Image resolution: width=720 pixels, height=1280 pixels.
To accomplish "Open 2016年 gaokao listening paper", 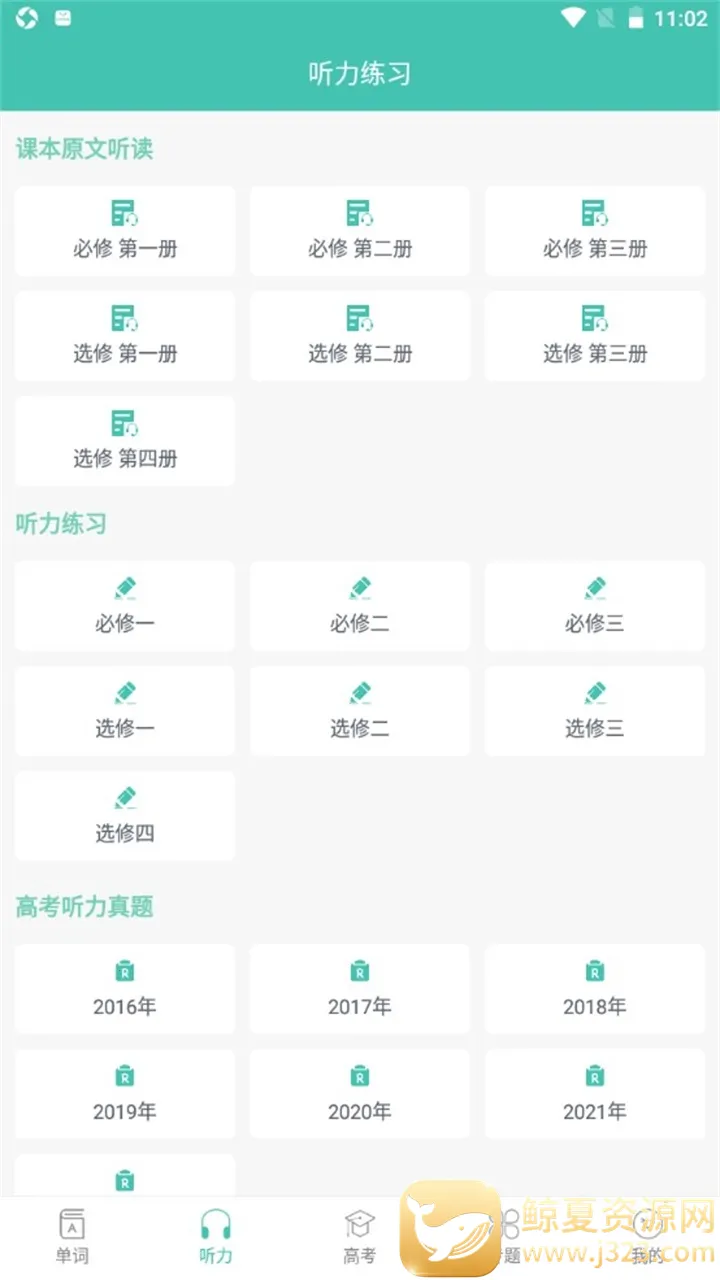I will click(125, 989).
